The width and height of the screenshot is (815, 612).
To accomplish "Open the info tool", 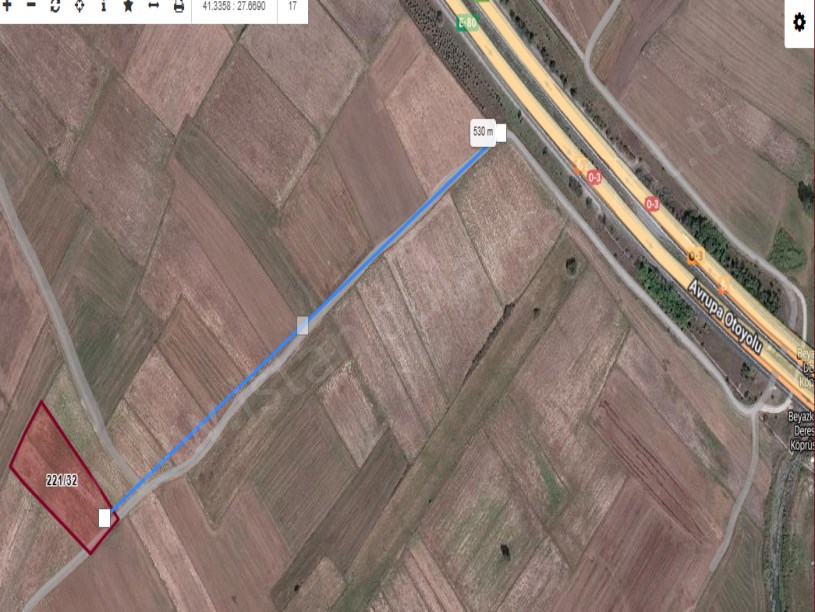I will pos(104,6).
